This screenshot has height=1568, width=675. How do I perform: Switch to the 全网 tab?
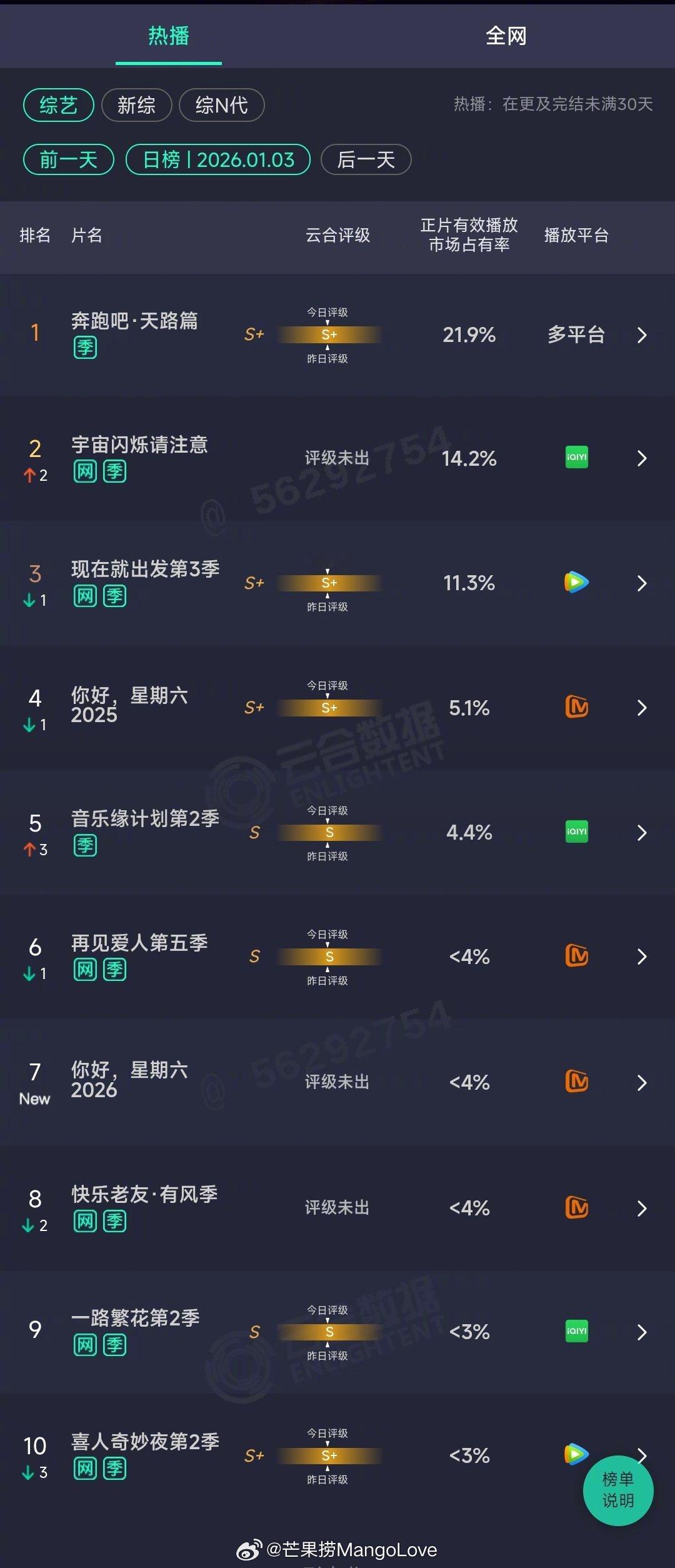(506, 36)
